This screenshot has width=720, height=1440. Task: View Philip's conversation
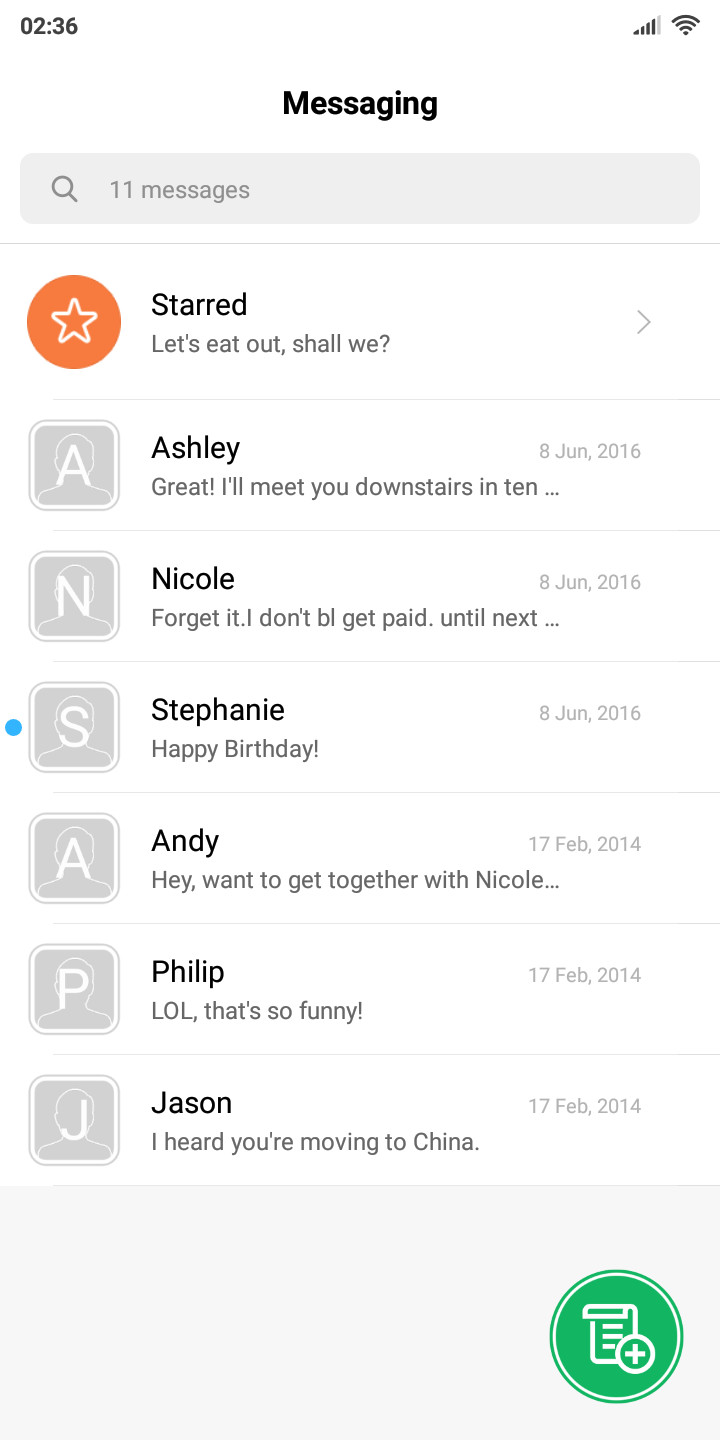pyautogui.click(x=360, y=990)
